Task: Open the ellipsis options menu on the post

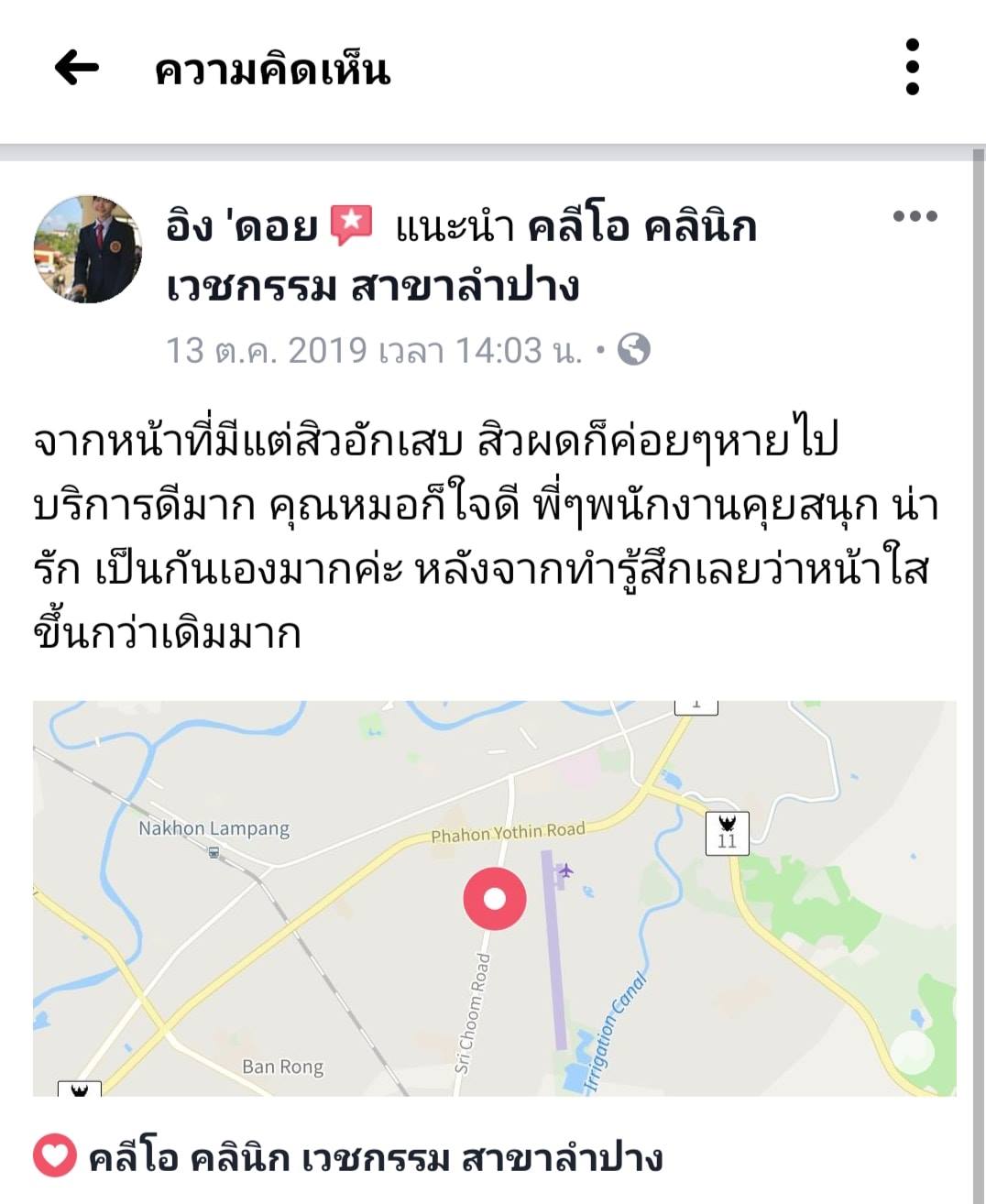Action: 917,214
